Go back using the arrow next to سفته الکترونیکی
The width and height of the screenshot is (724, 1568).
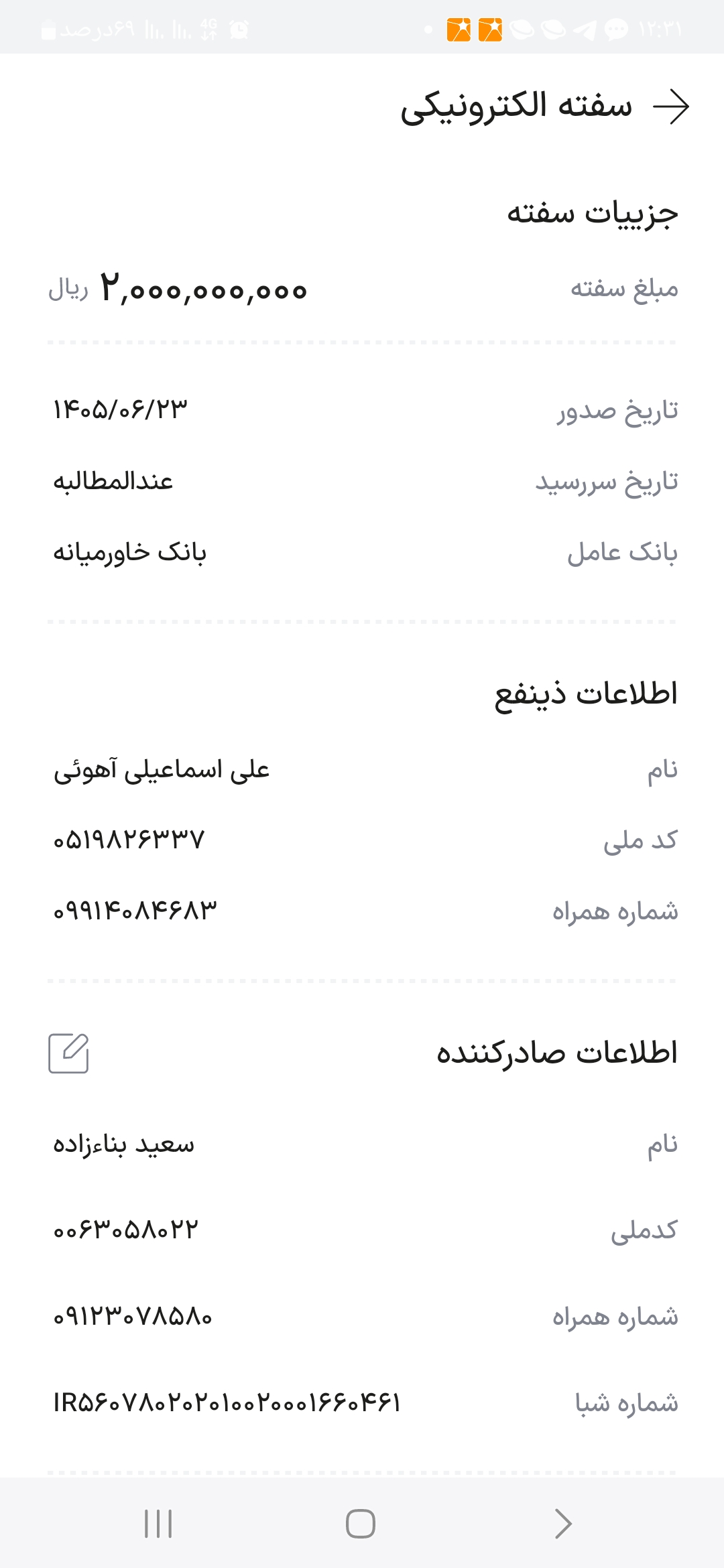(x=671, y=107)
